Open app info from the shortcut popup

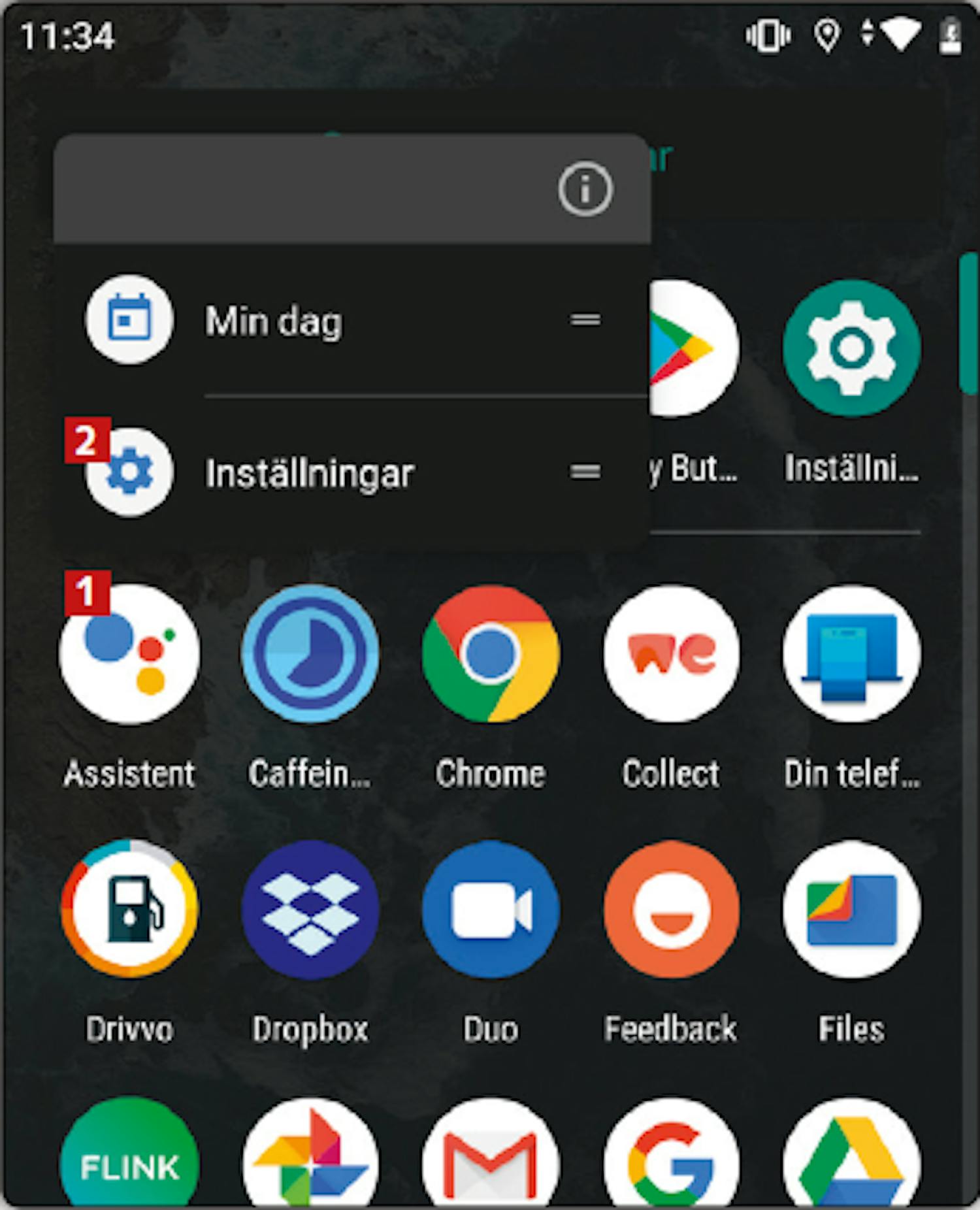point(585,189)
